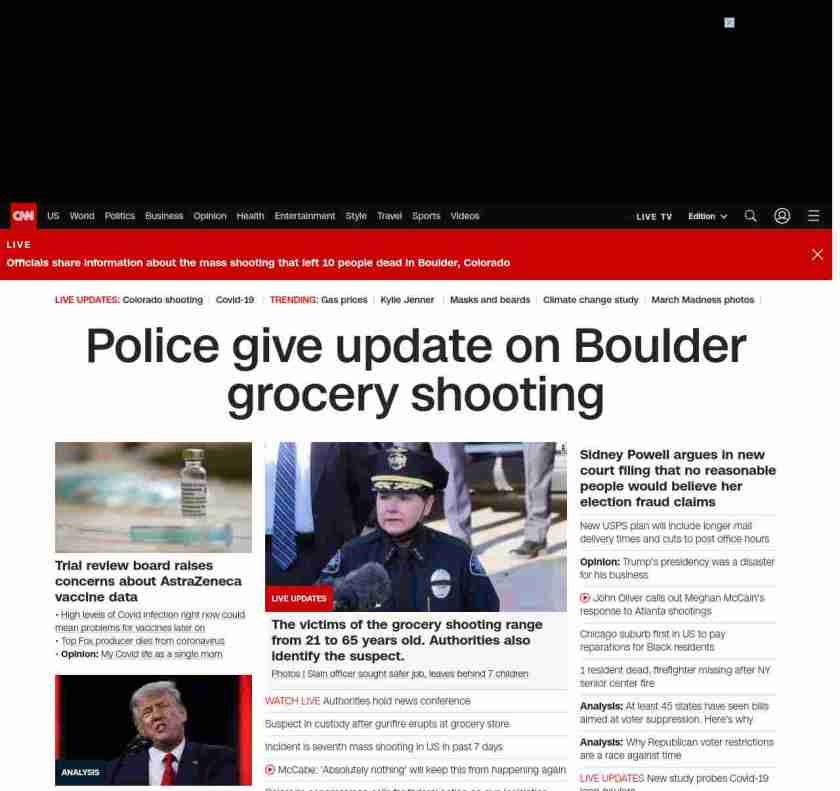The image size is (840, 791).
Task: Expand the Edition dropdown
Action: click(x=707, y=216)
